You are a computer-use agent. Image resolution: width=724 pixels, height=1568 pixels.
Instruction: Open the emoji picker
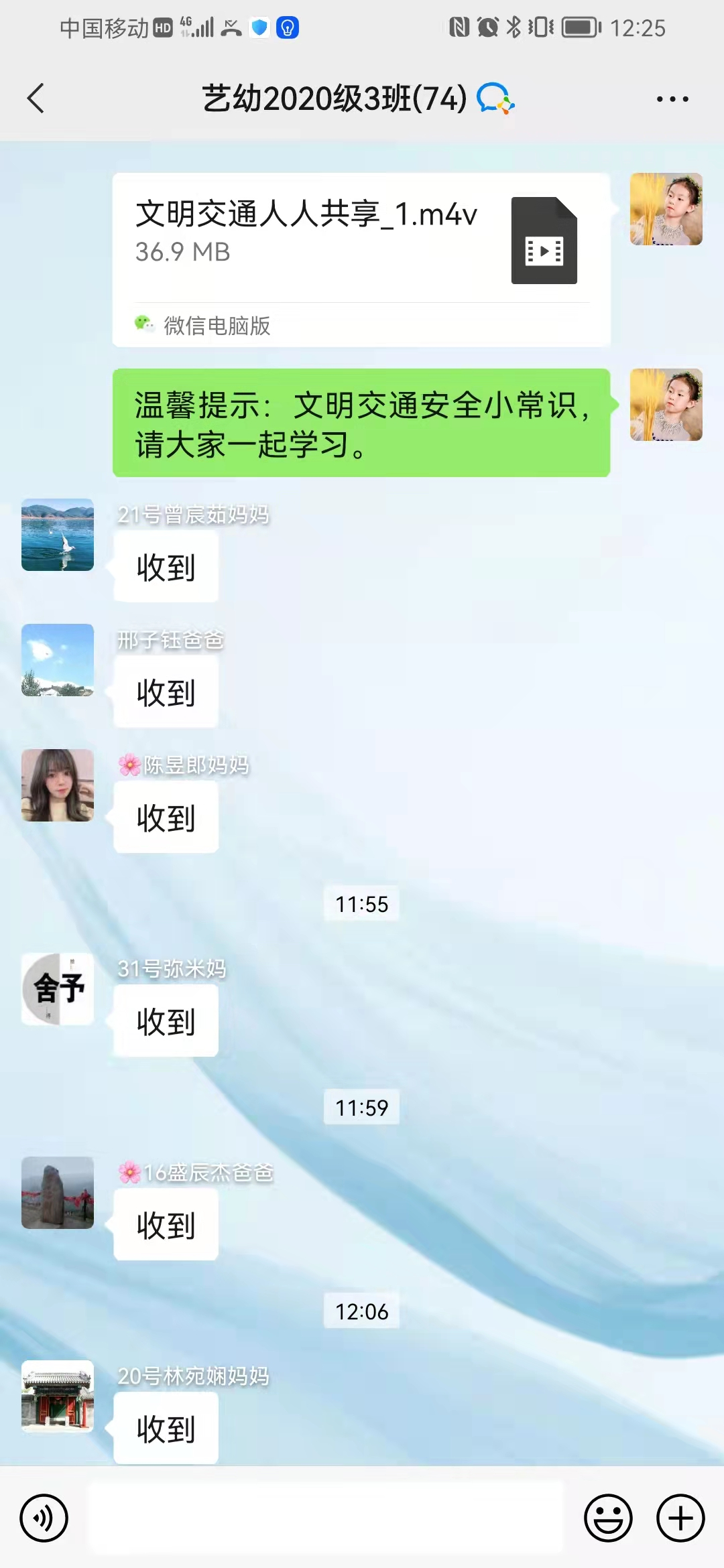[x=608, y=1518]
